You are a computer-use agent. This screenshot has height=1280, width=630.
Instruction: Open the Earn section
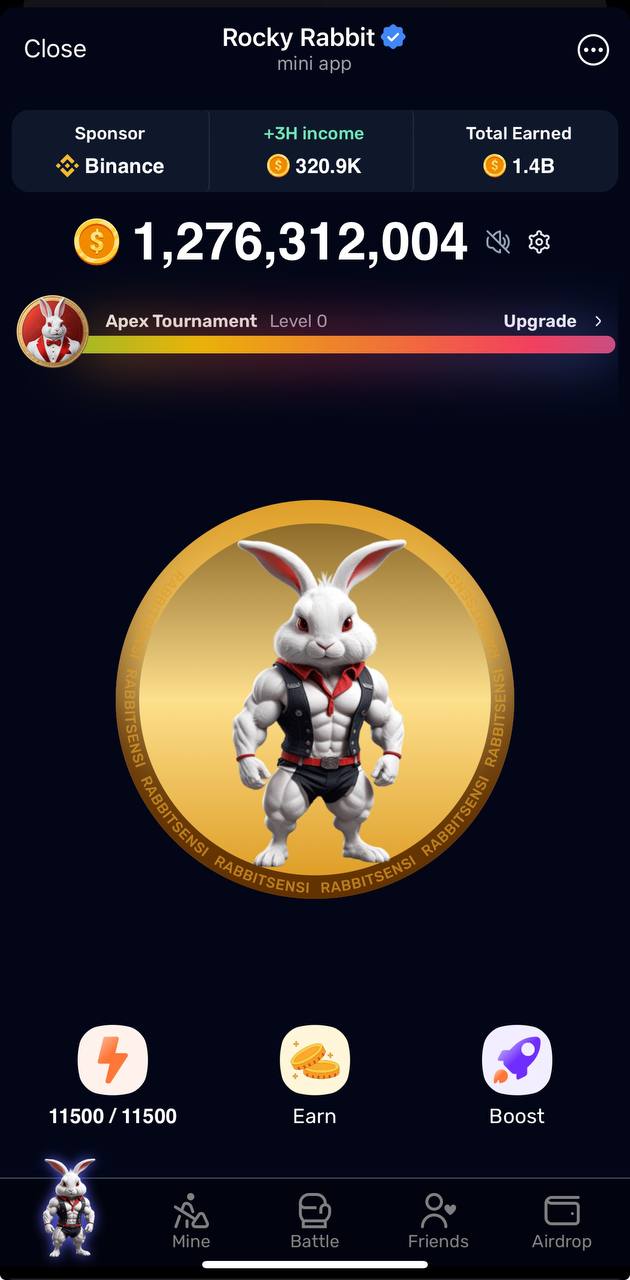[315, 1061]
